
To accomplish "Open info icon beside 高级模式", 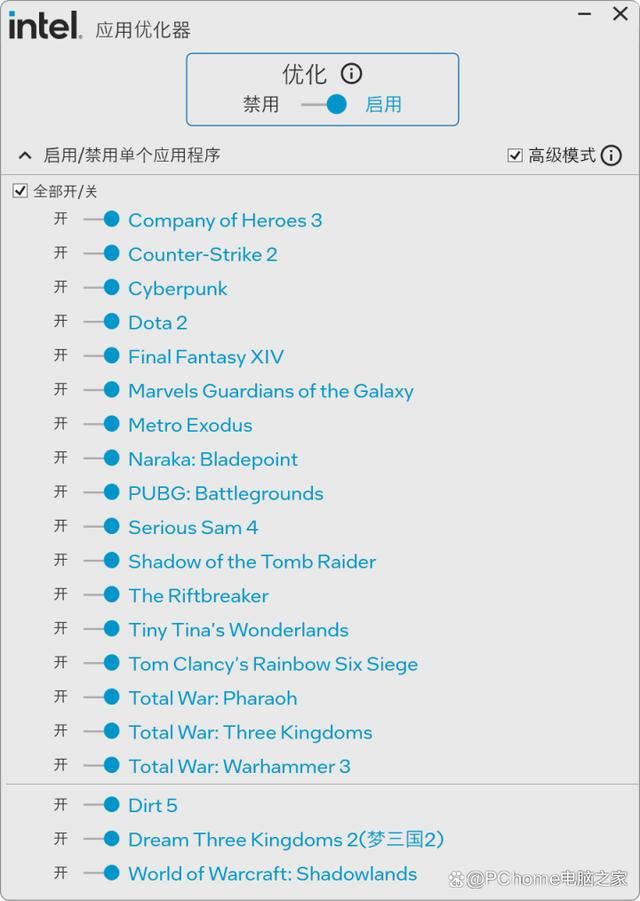I will [x=611, y=155].
